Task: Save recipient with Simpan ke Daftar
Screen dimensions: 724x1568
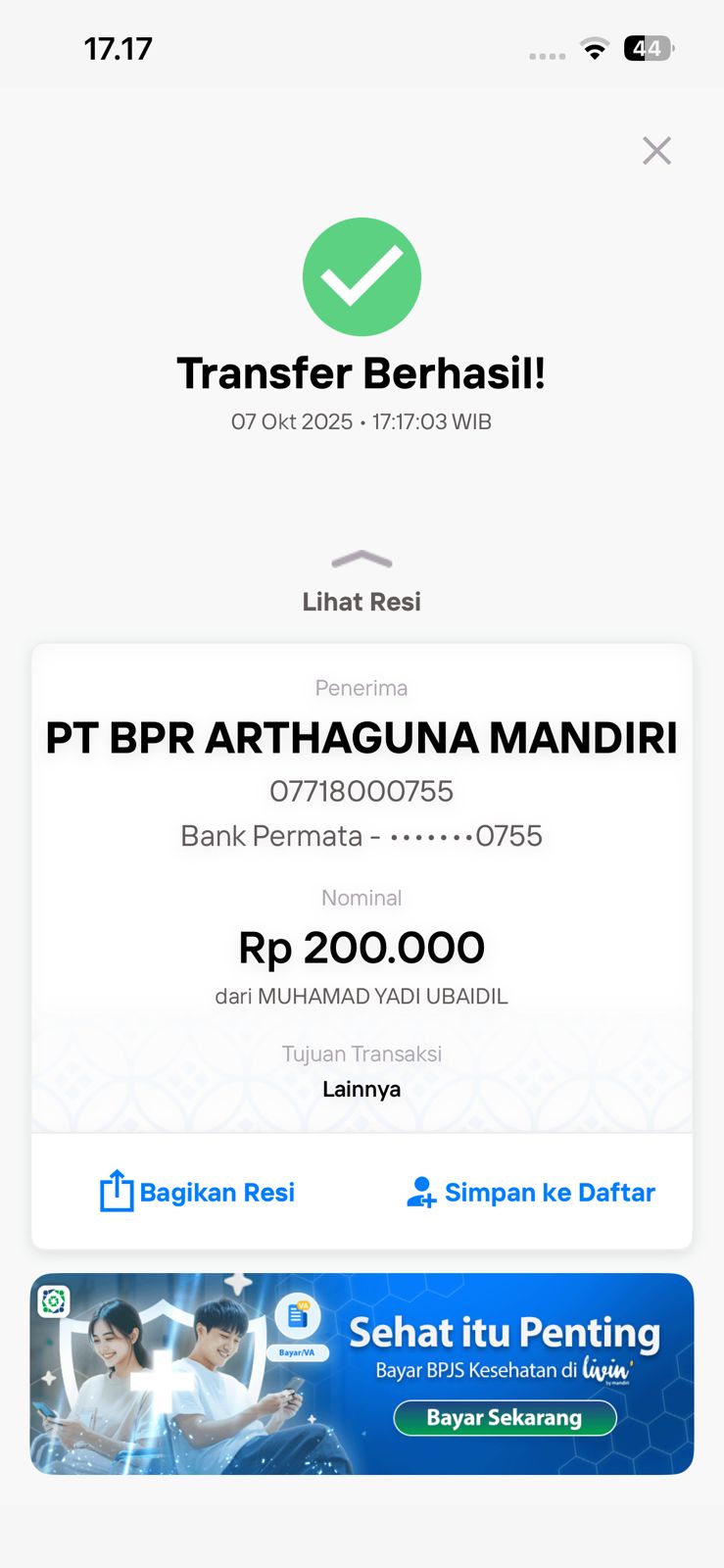Action: click(530, 1192)
